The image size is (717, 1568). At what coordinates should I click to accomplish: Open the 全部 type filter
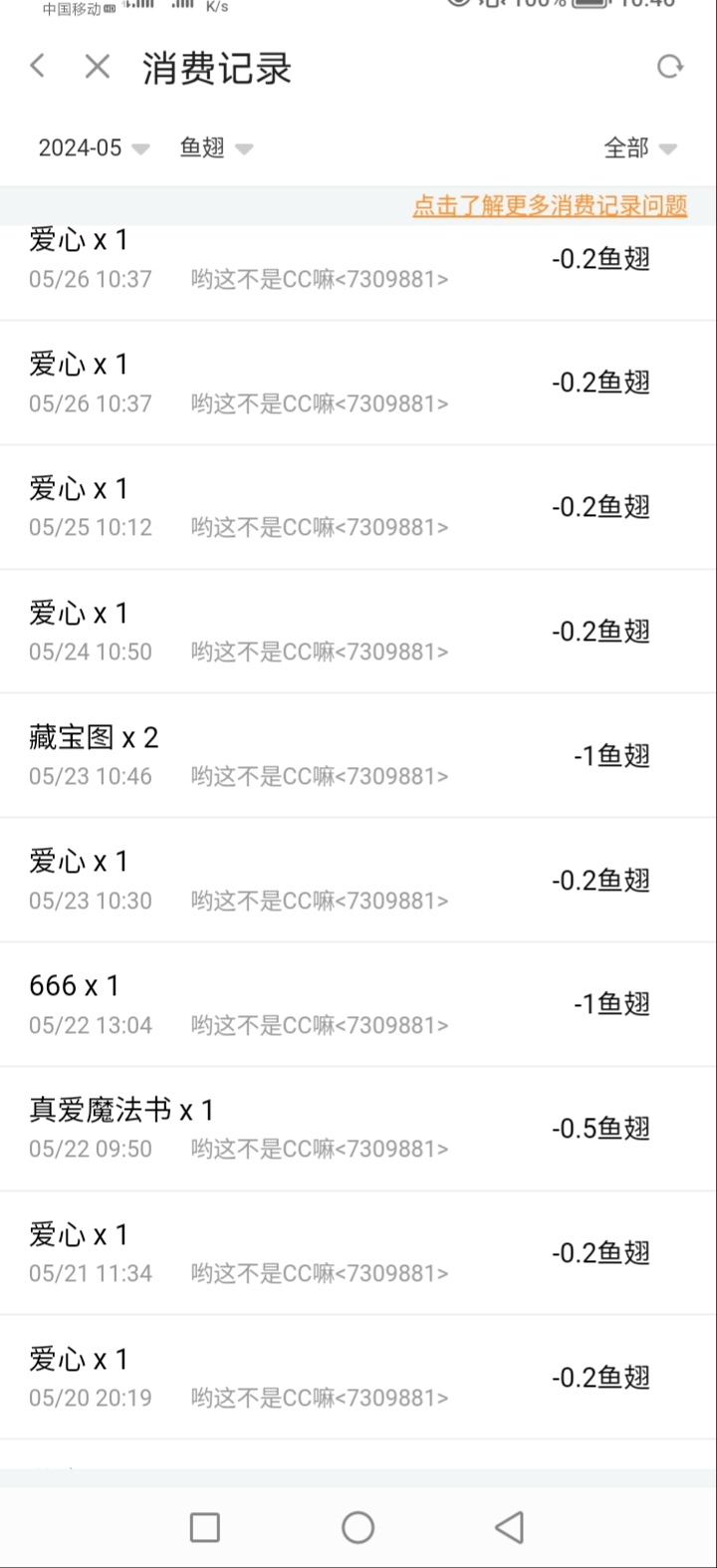[639, 148]
